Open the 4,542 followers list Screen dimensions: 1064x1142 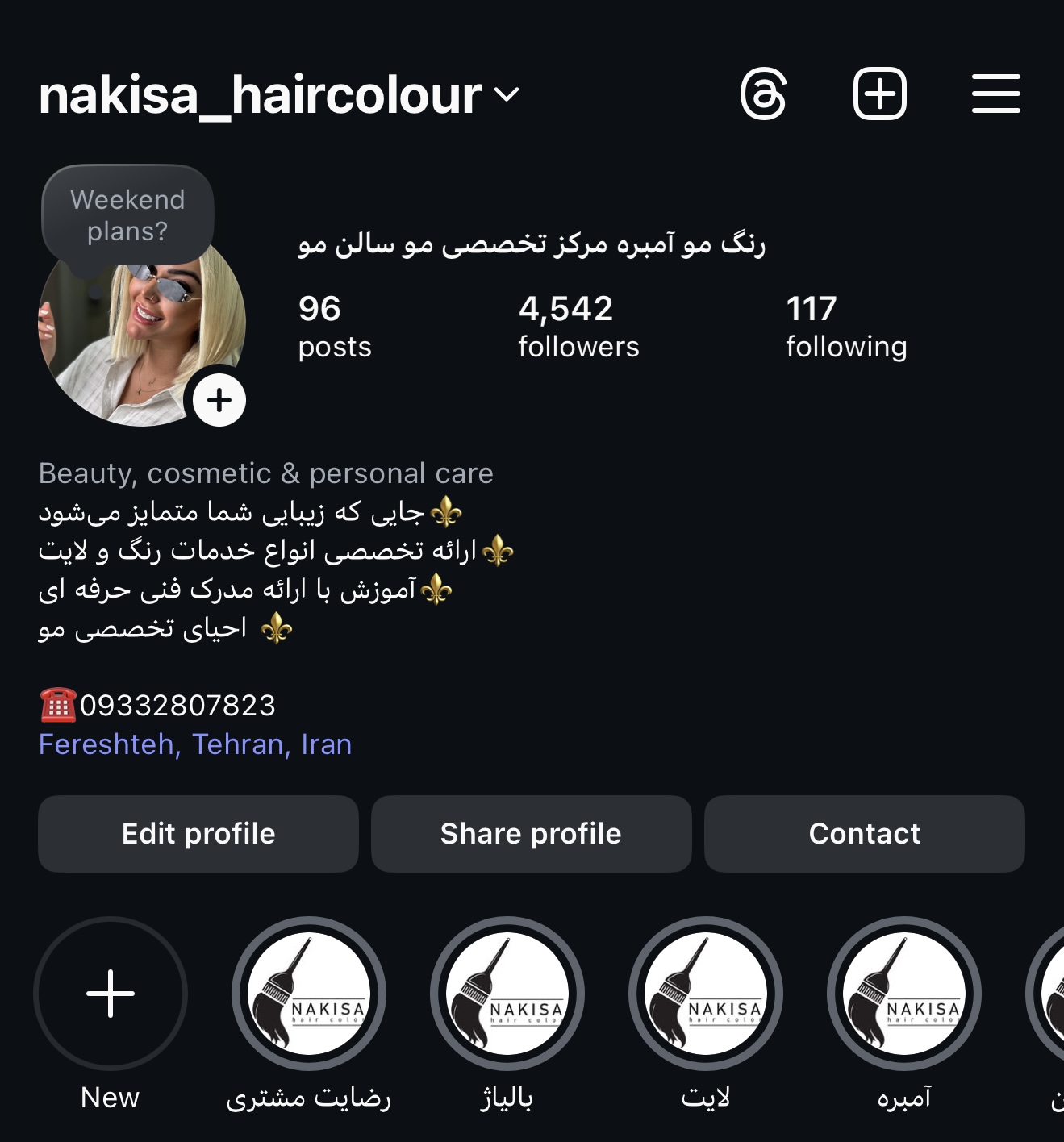pos(578,326)
